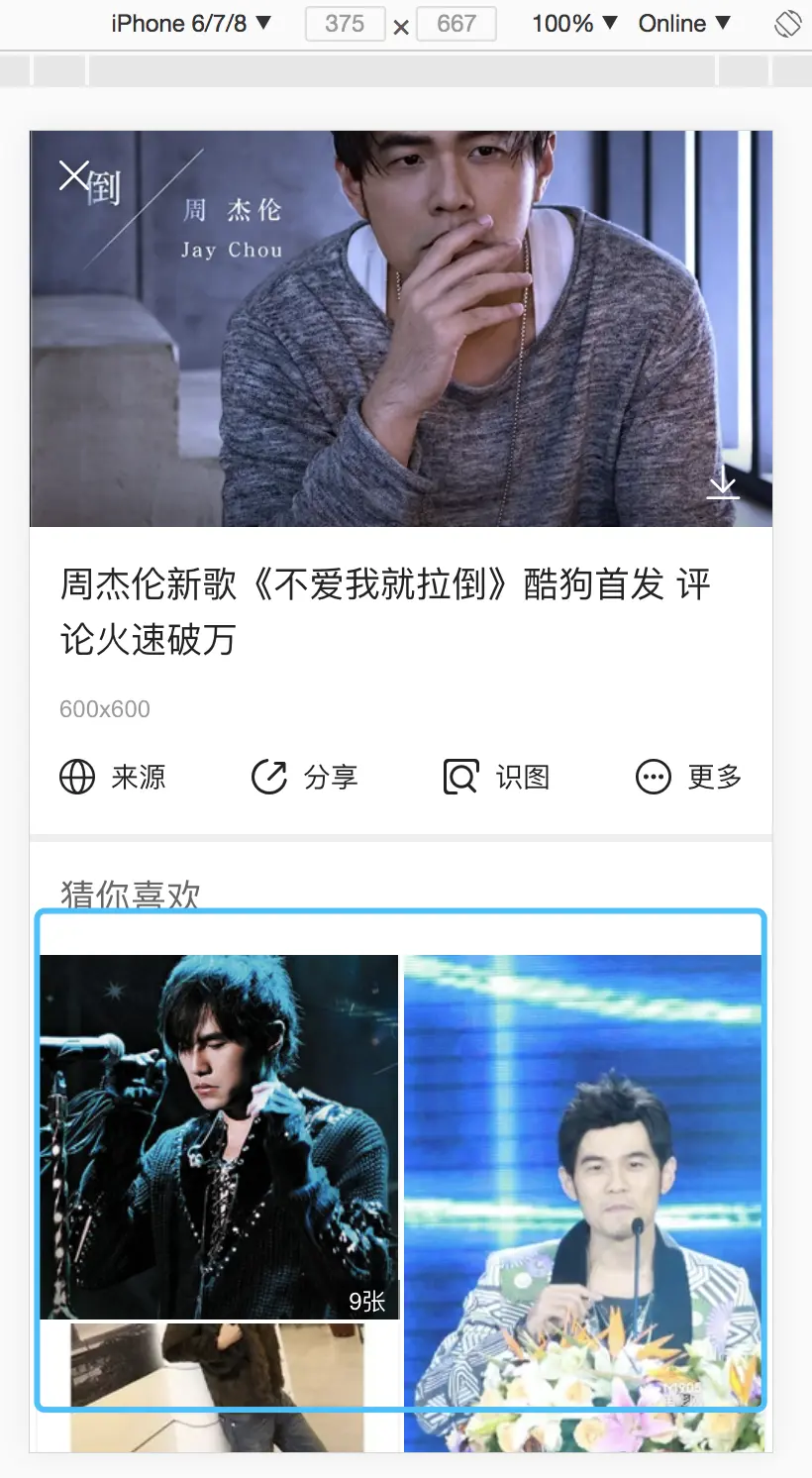The height and width of the screenshot is (1478, 812).
Task: Share the image with 分享
Action: pyautogui.click(x=304, y=778)
